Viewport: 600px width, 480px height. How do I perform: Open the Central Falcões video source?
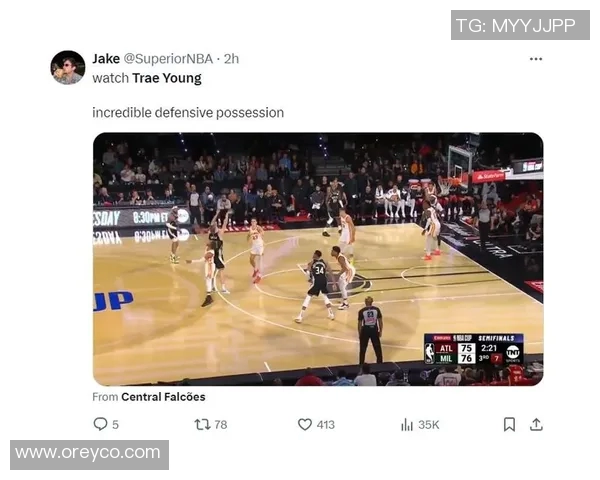pyautogui.click(x=163, y=397)
